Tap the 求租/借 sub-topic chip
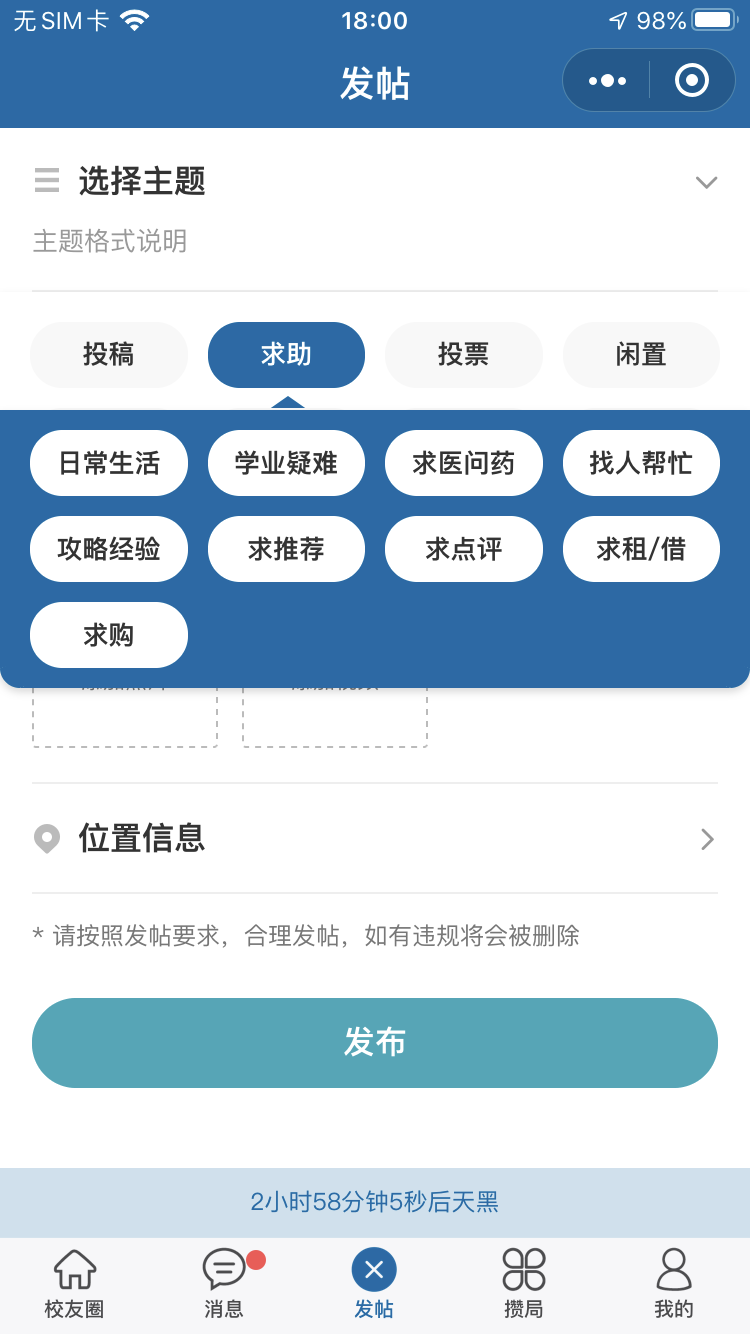Screen dimensions: 750x1334 [641, 549]
